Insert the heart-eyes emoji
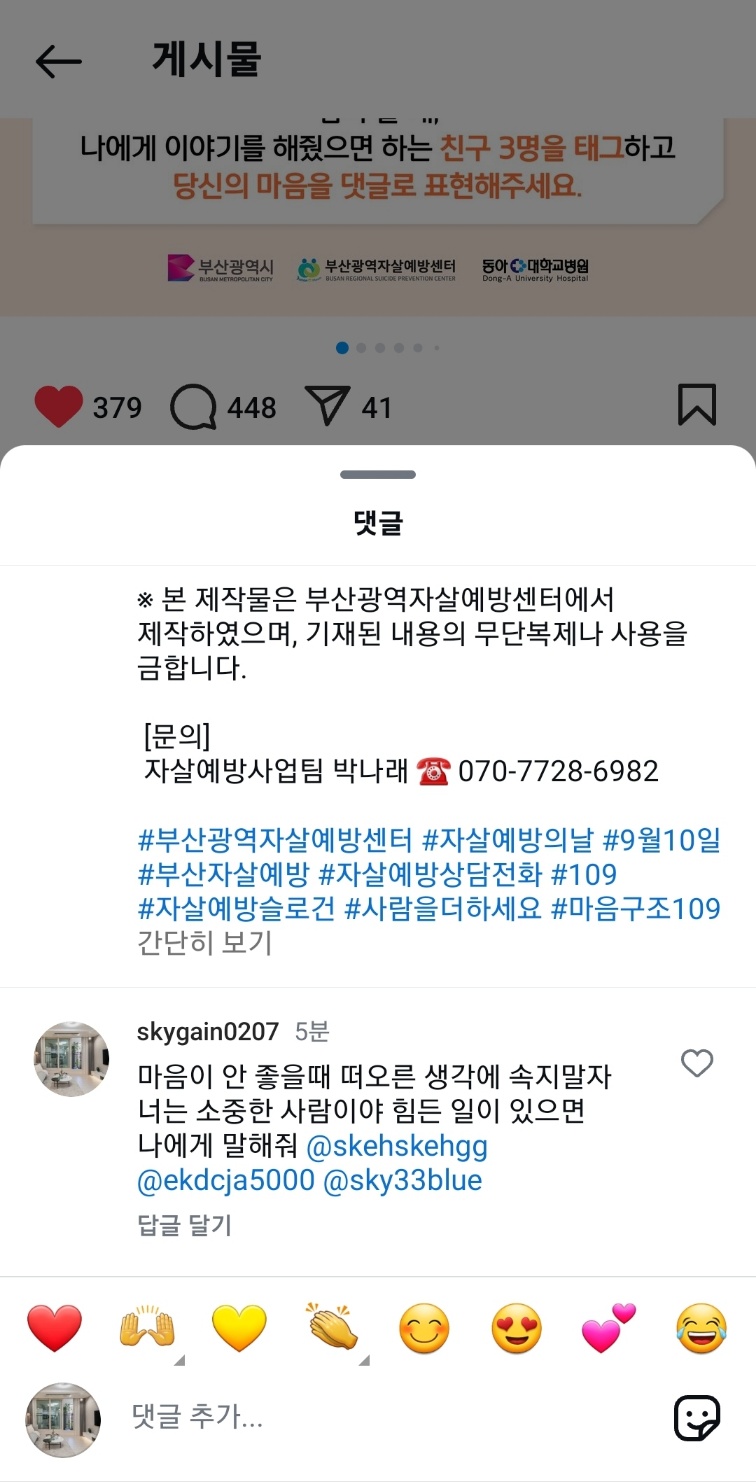Screen dimensions: 756x1482 [x=517, y=1330]
